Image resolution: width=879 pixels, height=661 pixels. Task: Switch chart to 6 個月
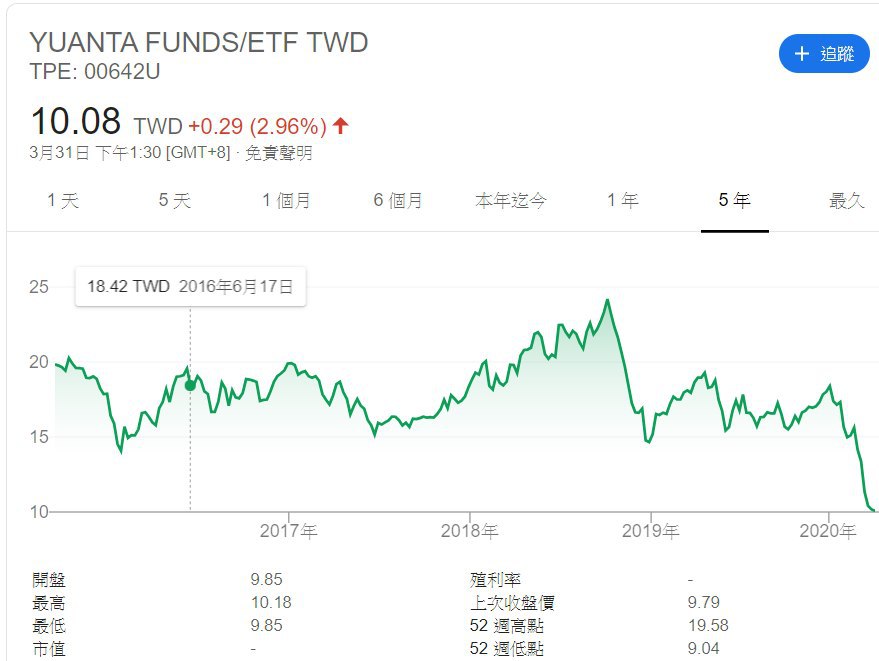tap(398, 201)
